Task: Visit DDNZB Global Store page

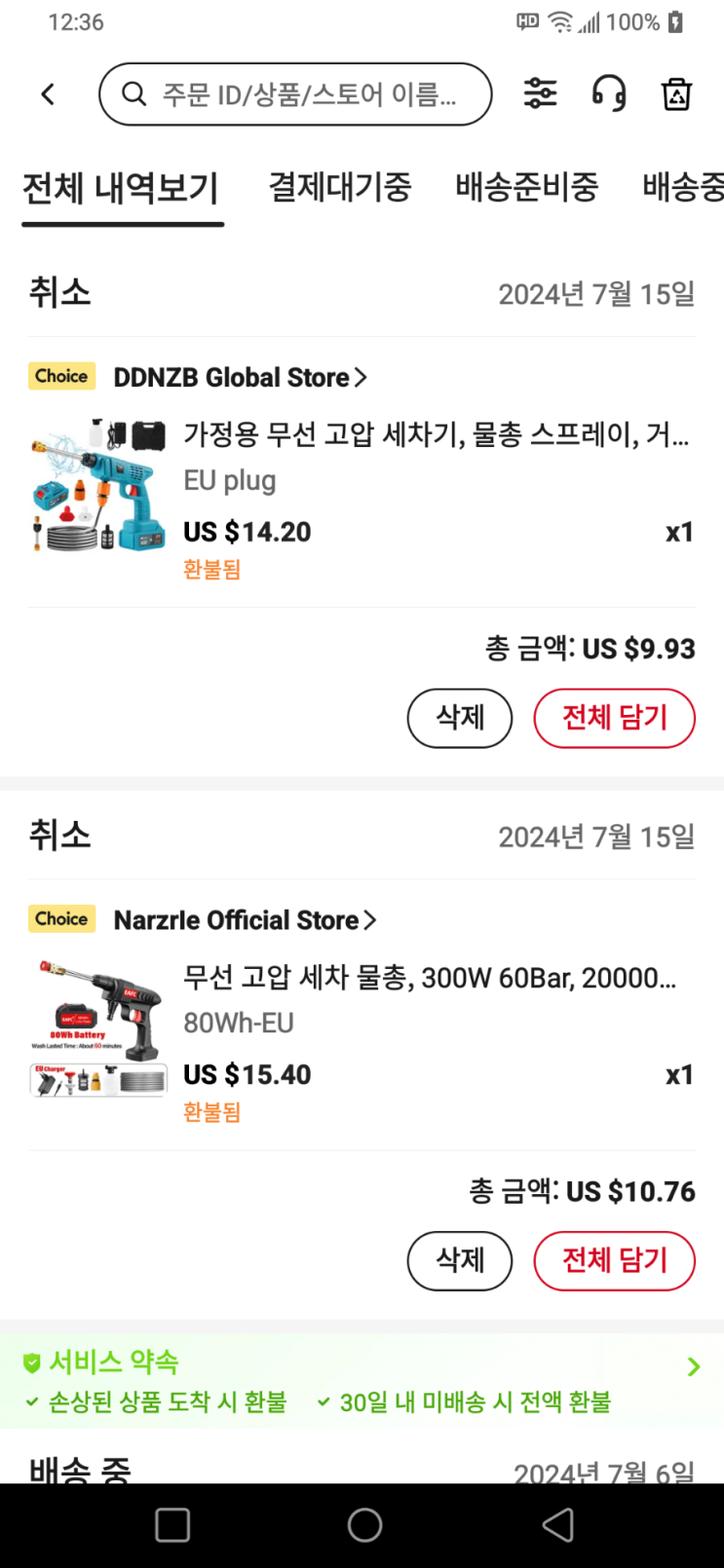Action: 240,377
